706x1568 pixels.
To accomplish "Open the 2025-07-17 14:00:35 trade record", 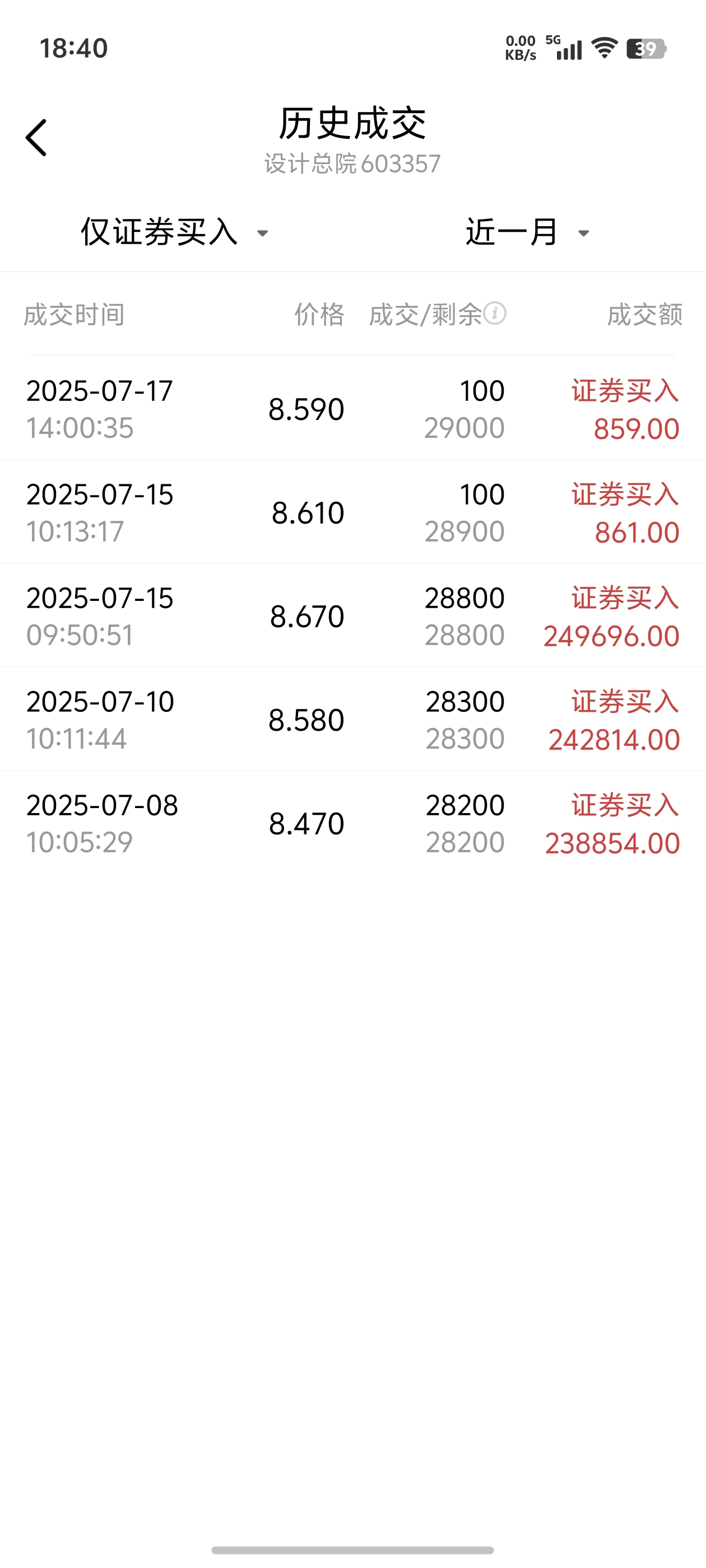I will [352, 408].
